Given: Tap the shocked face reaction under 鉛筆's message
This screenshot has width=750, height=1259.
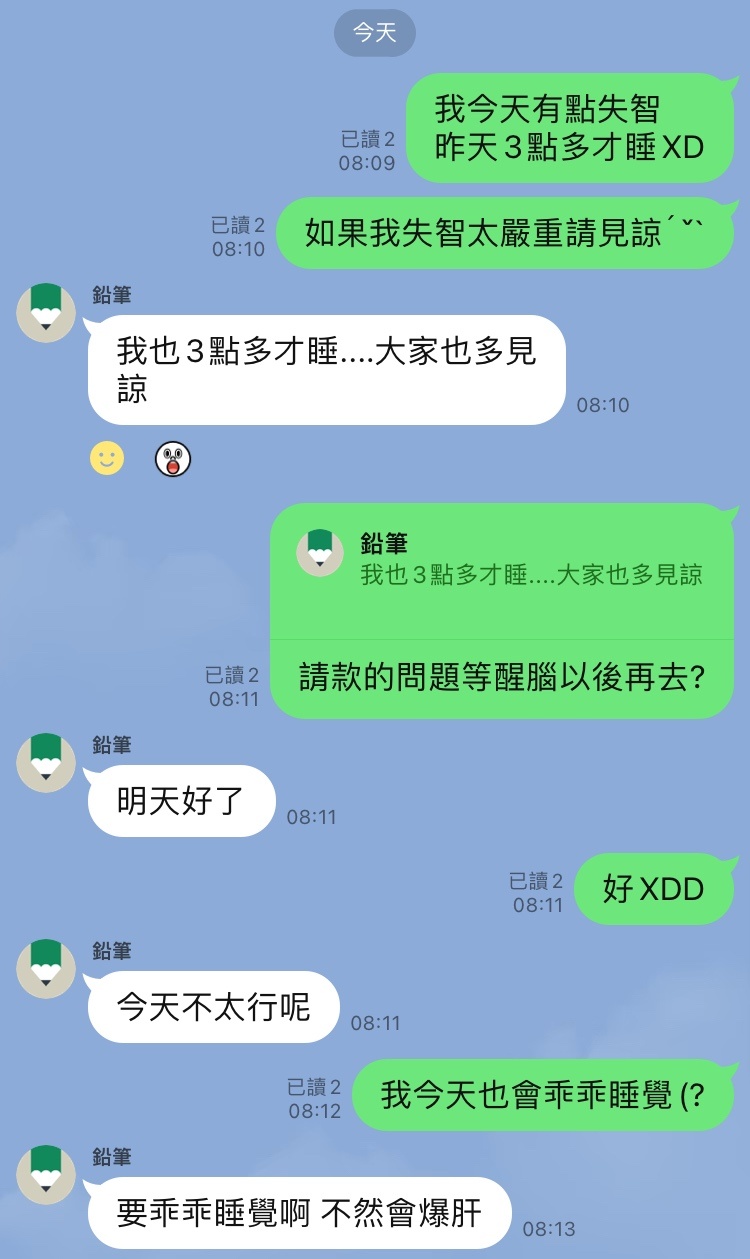Looking at the screenshot, I should pyautogui.click(x=173, y=459).
